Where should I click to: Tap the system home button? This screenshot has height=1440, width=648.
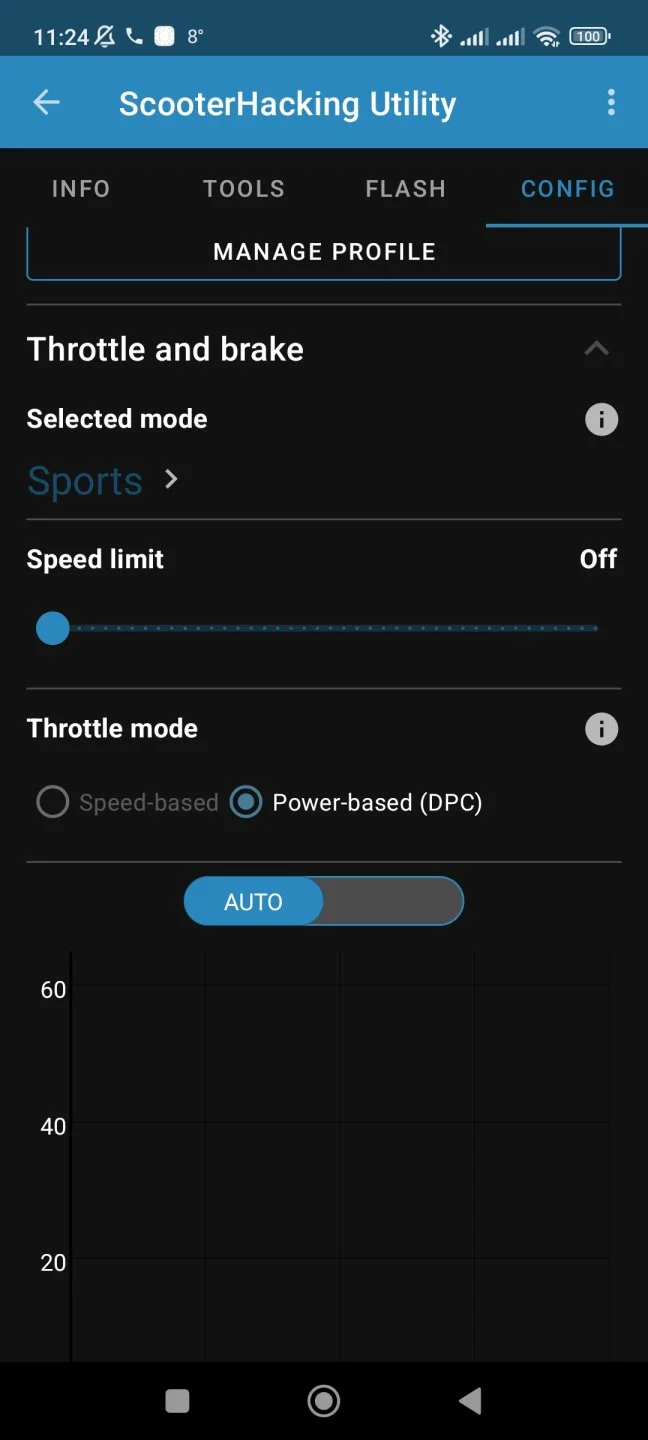[324, 1401]
